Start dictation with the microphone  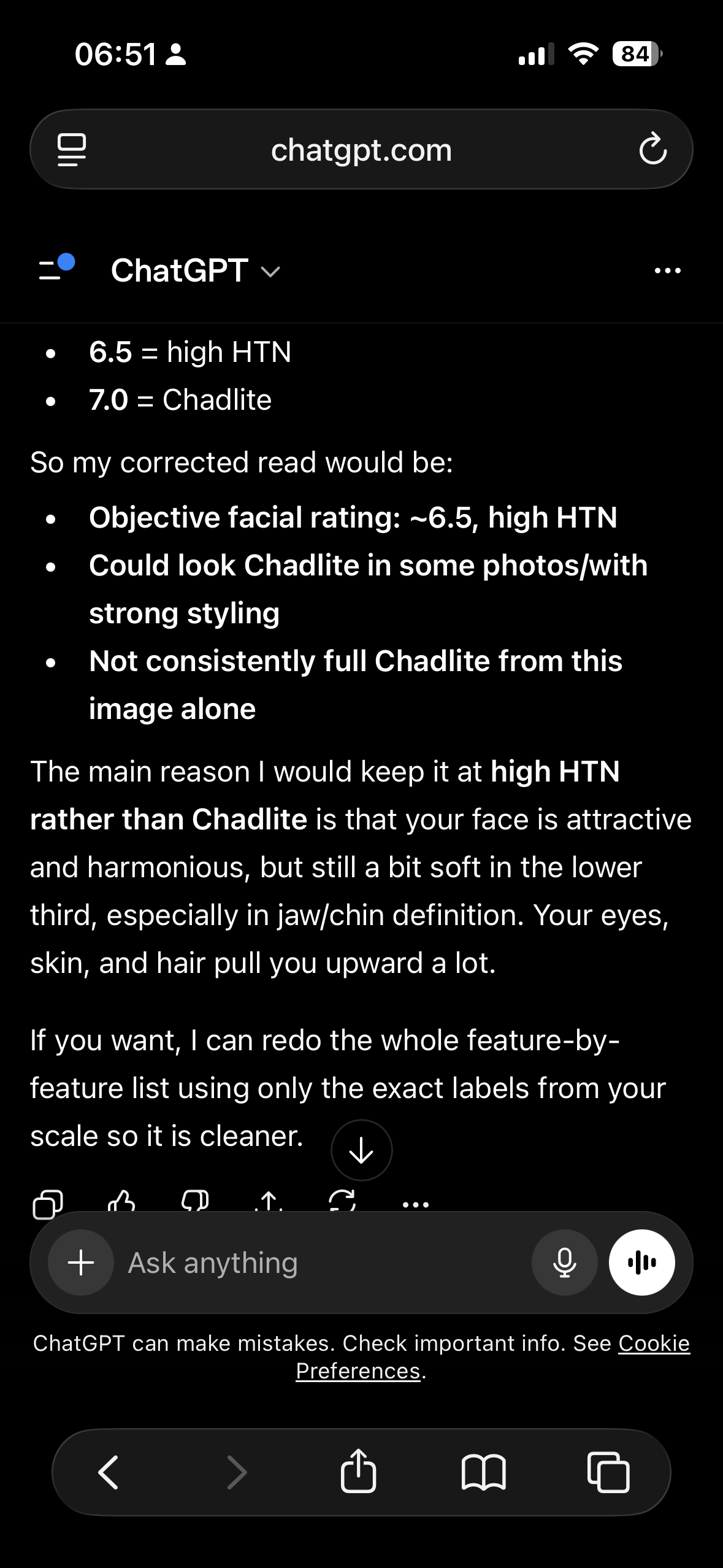[x=564, y=1262]
